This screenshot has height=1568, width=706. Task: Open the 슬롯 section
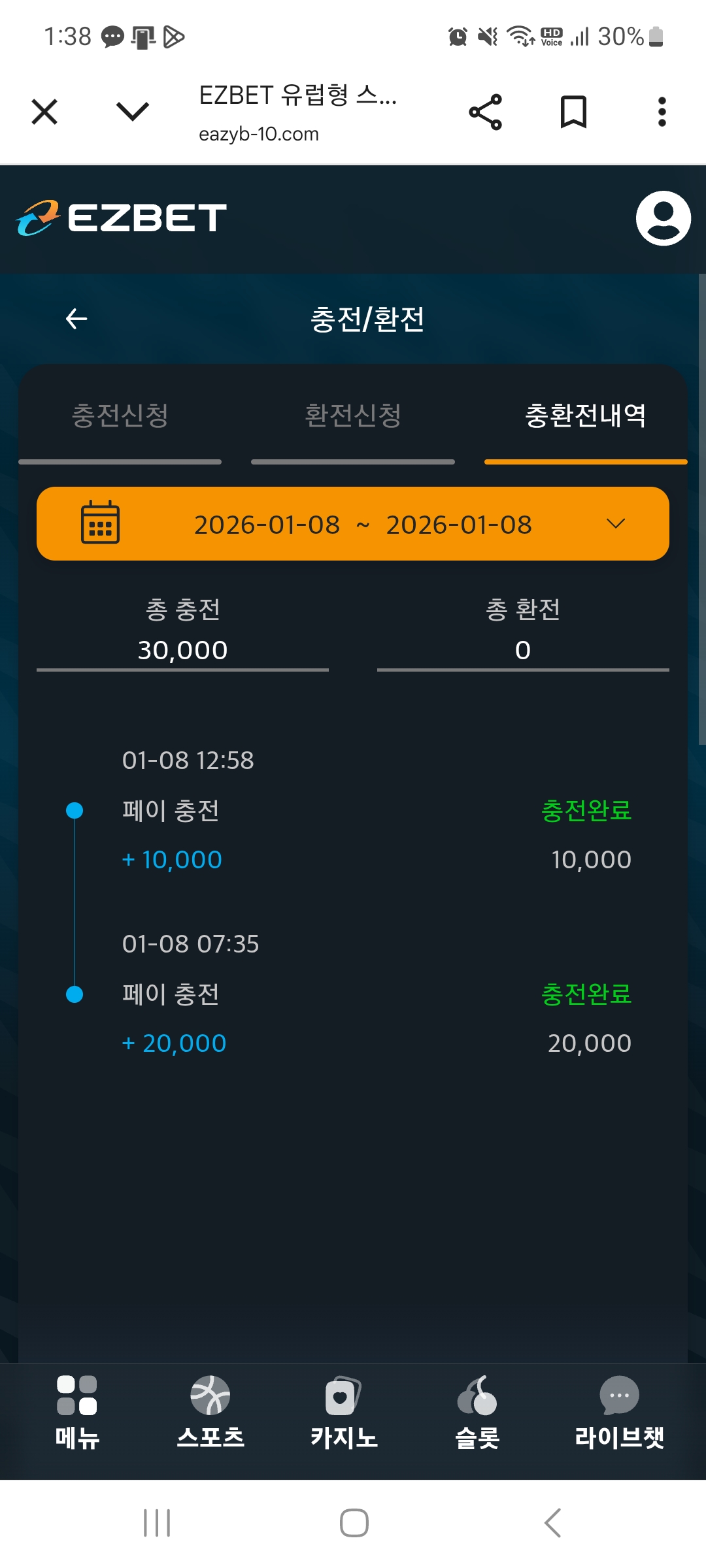coord(477,1413)
